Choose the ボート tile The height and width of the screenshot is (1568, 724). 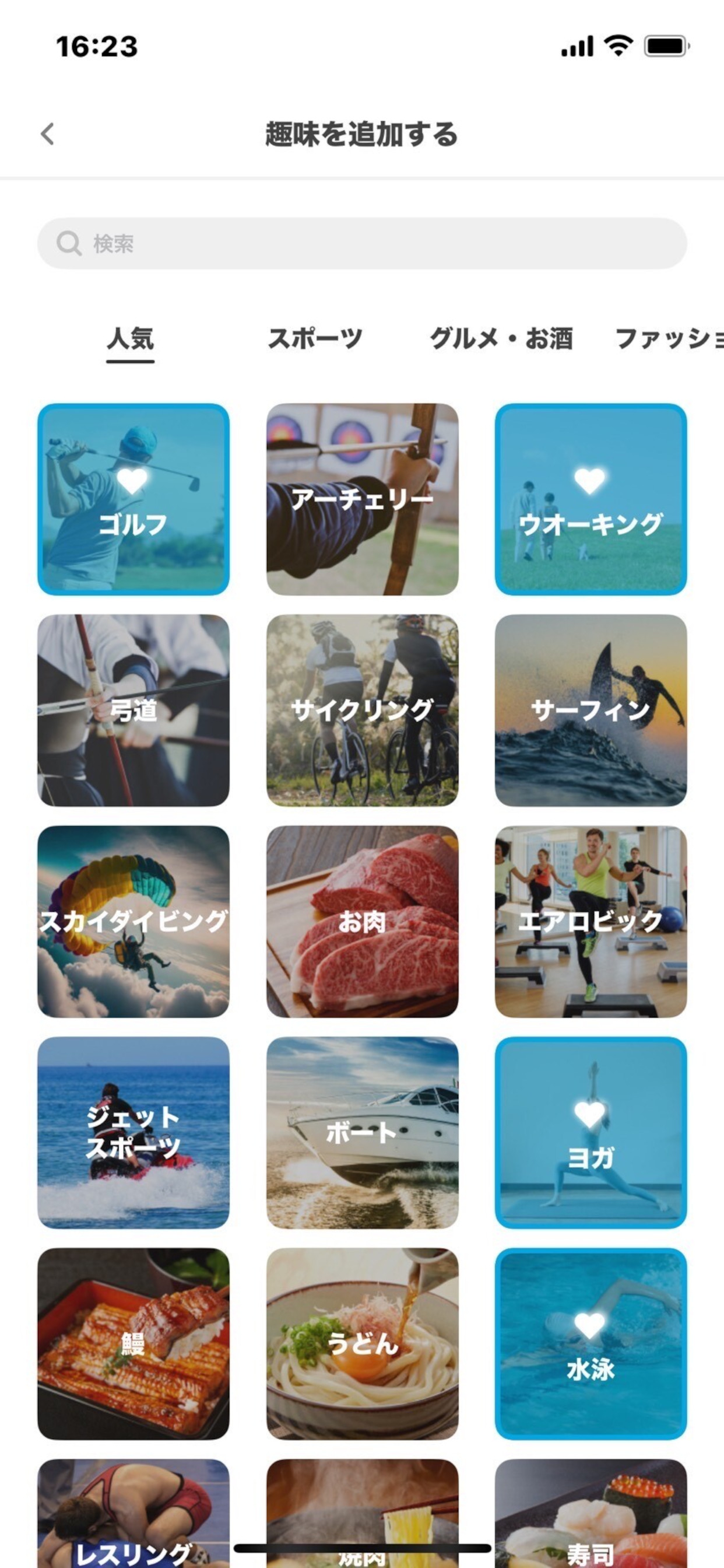pos(362,1133)
